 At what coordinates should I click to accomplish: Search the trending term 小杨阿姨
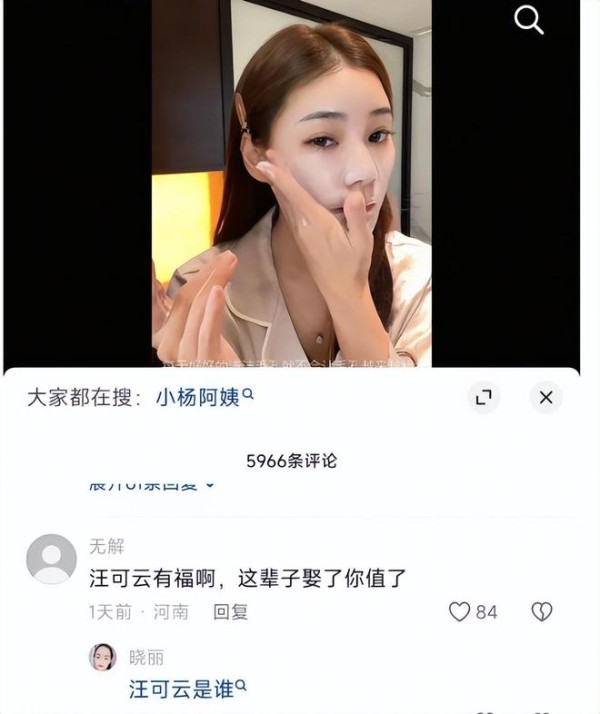(x=203, y=398)
